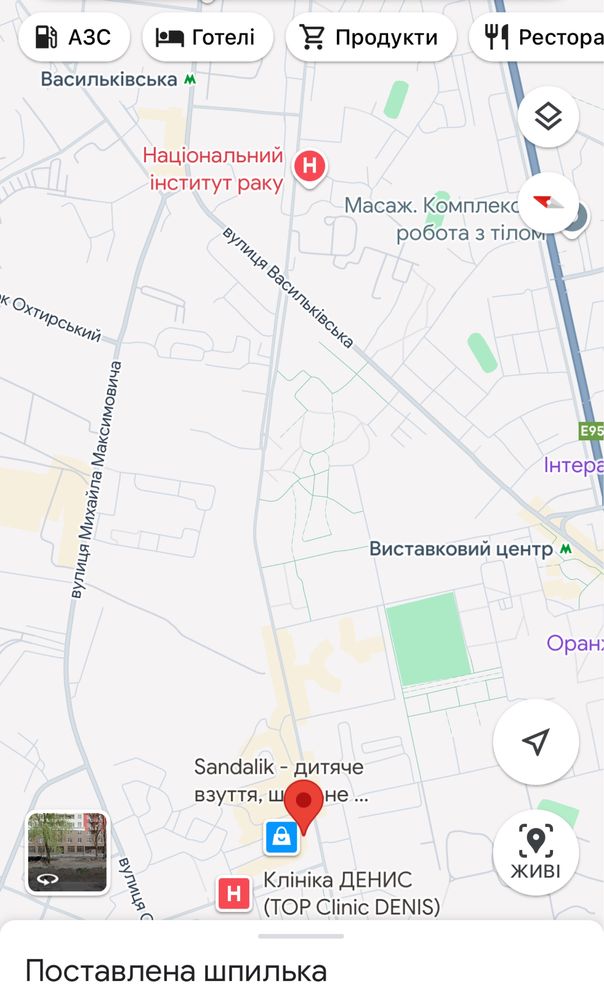This screenshot has width=604, height=1000.
Task: Open the ЖИВІ live view button
Action: [536, 853]
